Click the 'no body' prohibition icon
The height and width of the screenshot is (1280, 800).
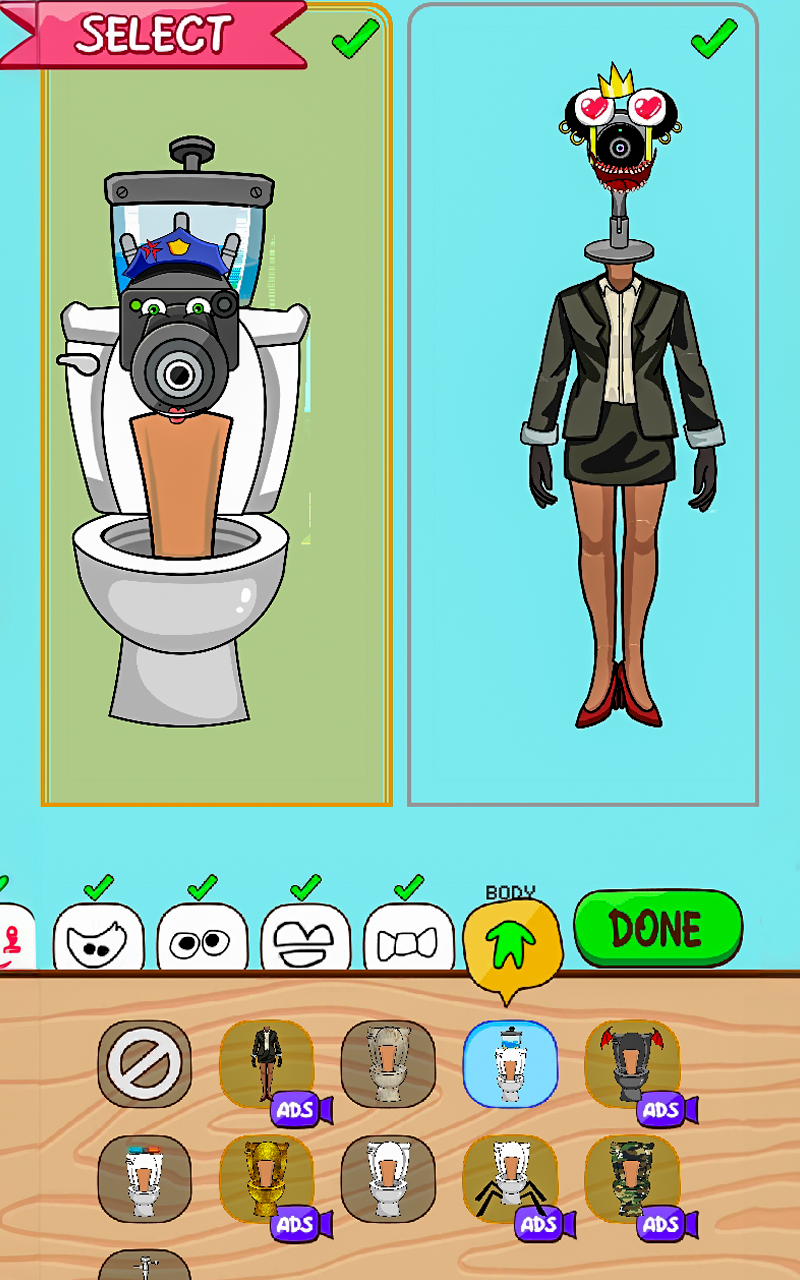(x=145, y=1063)
